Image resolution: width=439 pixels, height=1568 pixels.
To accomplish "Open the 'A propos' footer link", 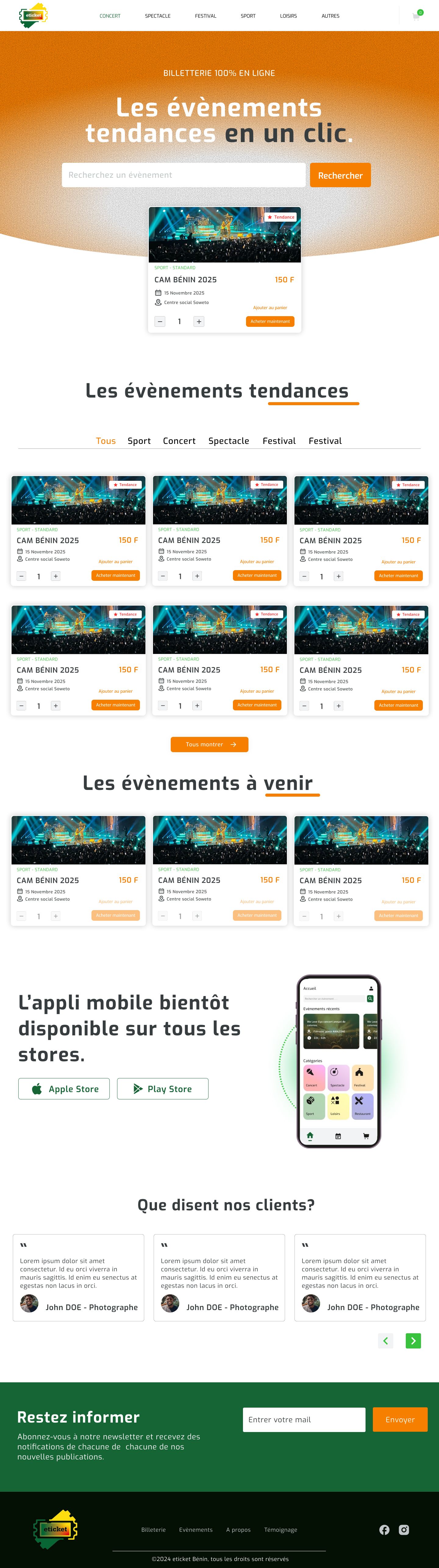I will 238,1530.
